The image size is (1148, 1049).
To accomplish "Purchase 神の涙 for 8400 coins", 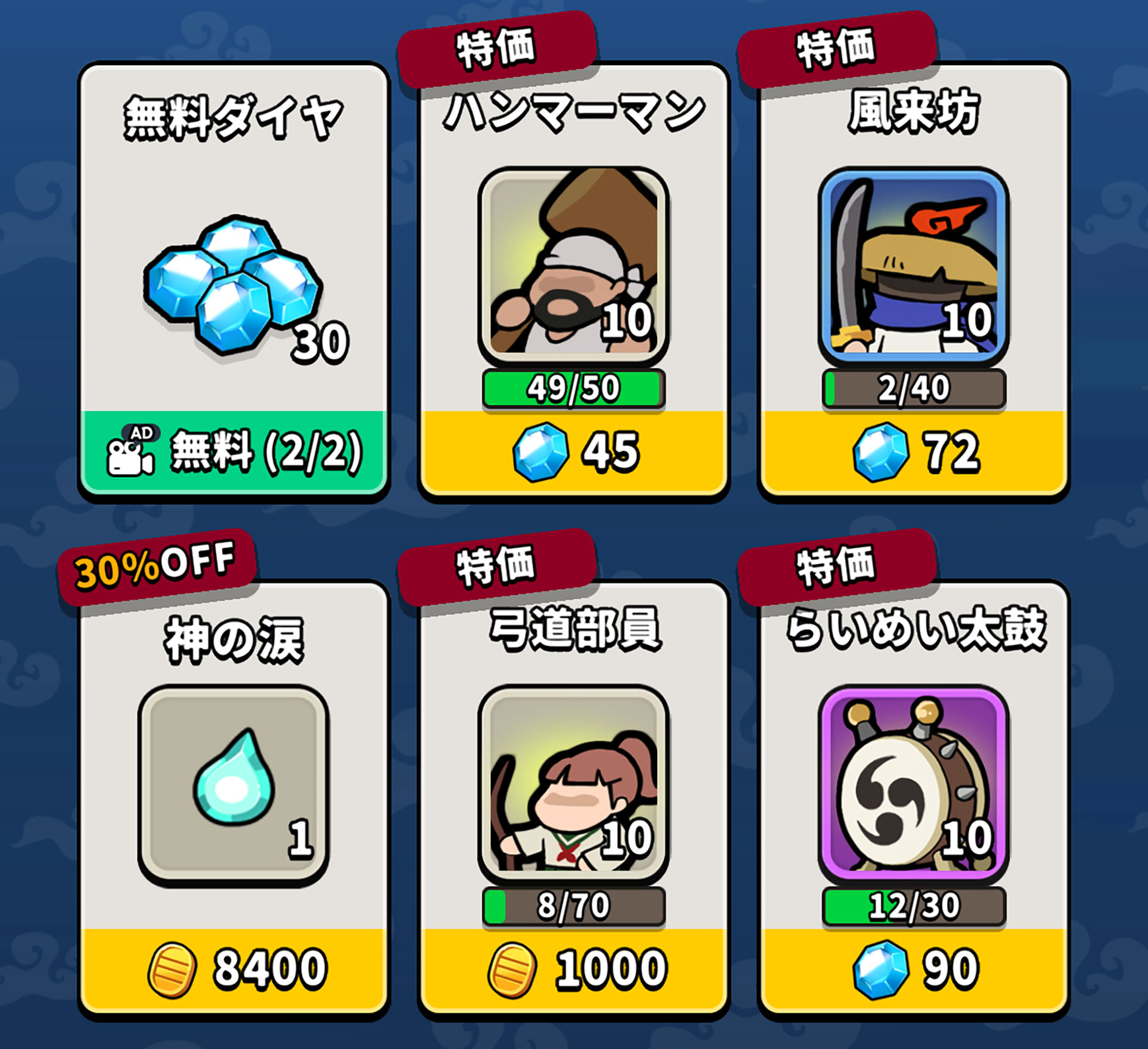I will coord(234,969).
